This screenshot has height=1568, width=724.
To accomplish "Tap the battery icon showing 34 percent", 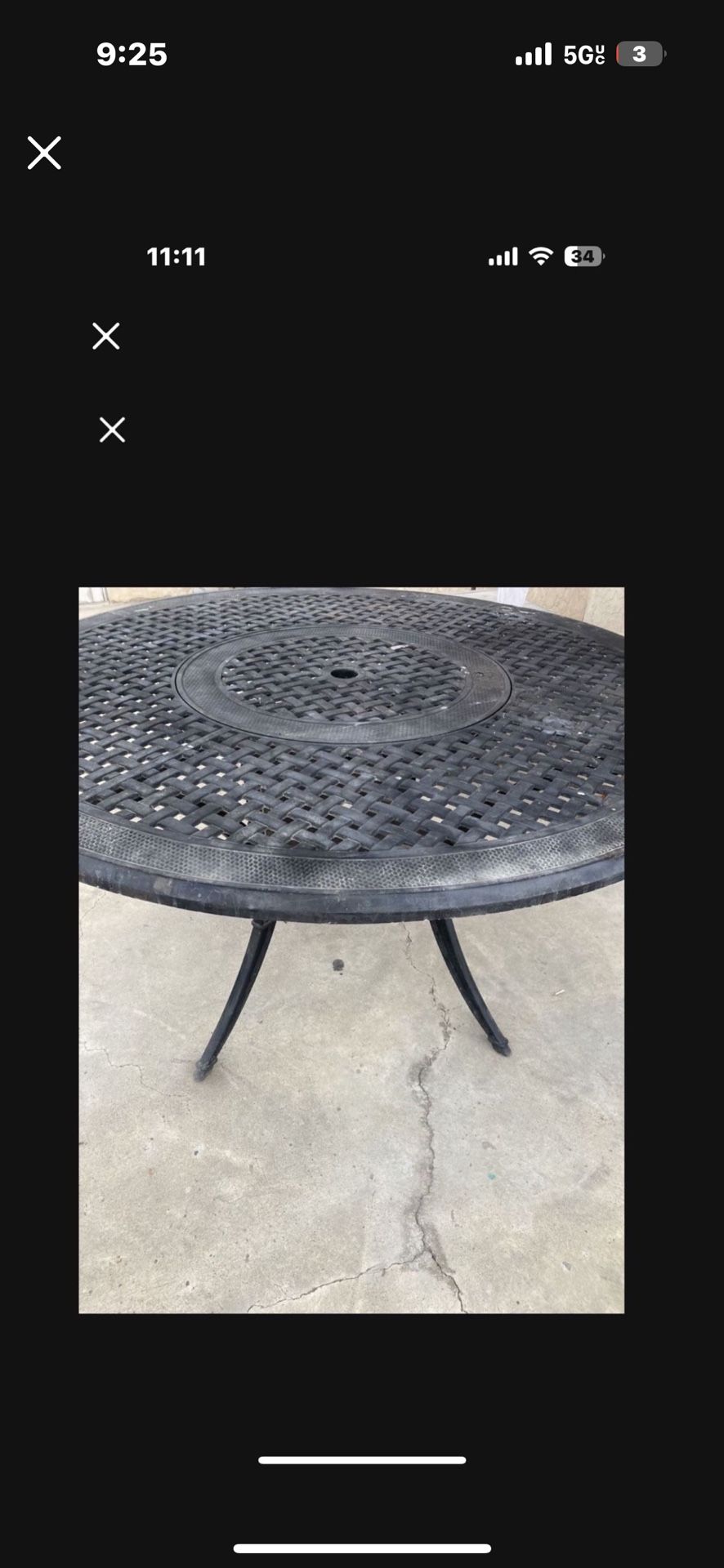I will [x=583, y=256].
